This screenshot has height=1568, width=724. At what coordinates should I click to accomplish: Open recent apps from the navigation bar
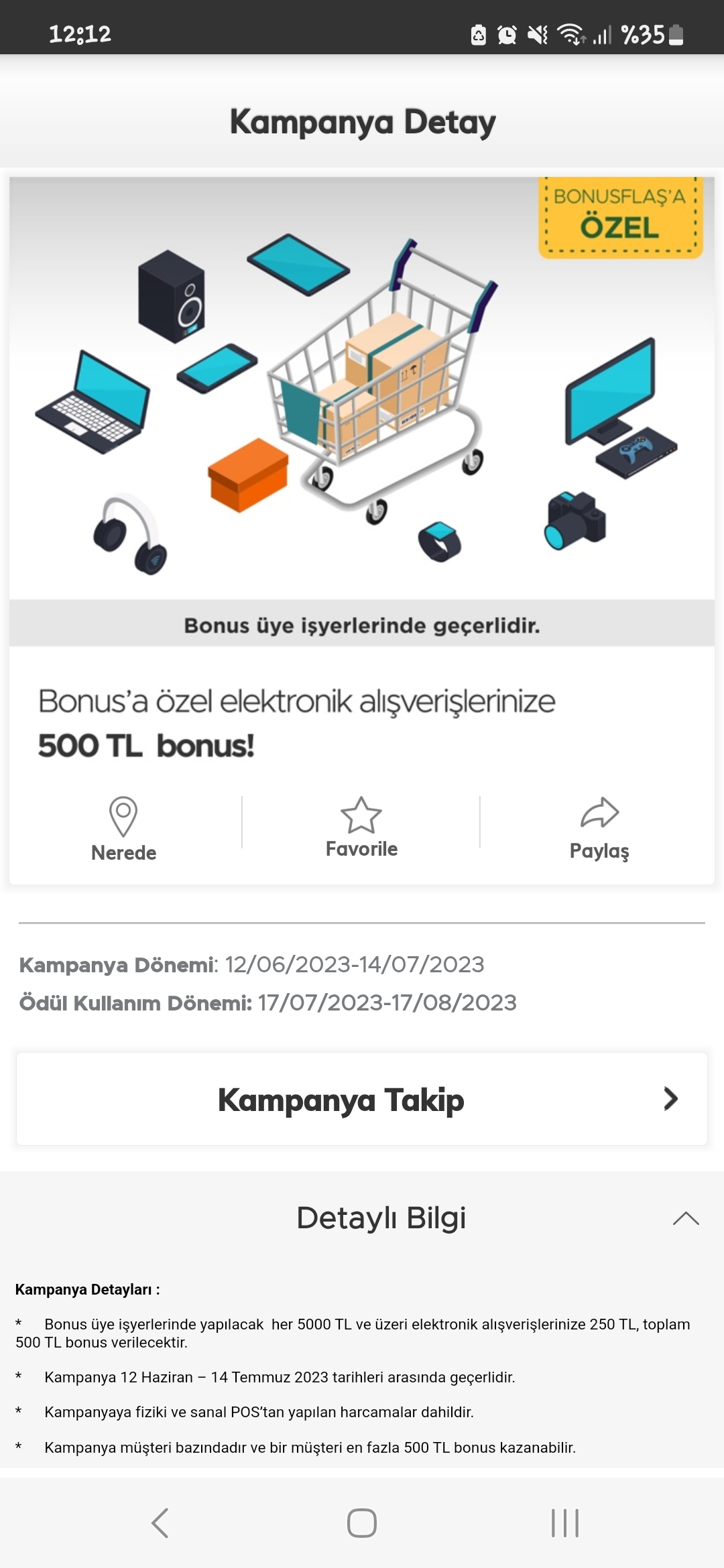pos(564,1523)
